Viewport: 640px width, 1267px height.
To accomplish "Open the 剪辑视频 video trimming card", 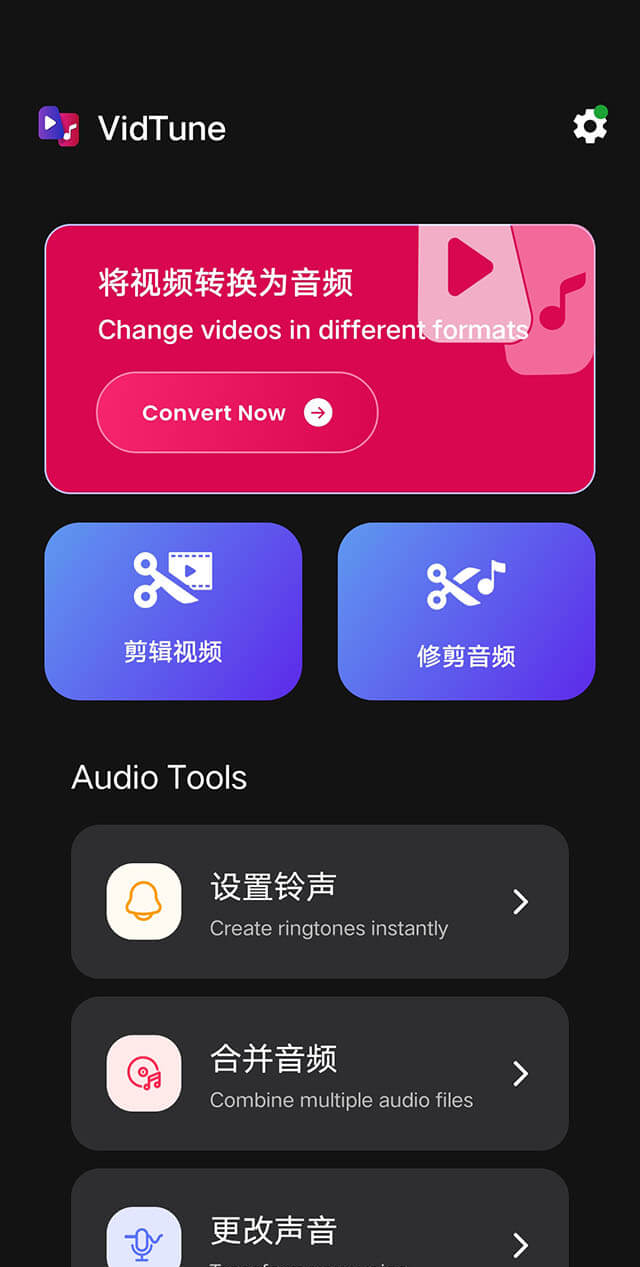I will 173,611.
